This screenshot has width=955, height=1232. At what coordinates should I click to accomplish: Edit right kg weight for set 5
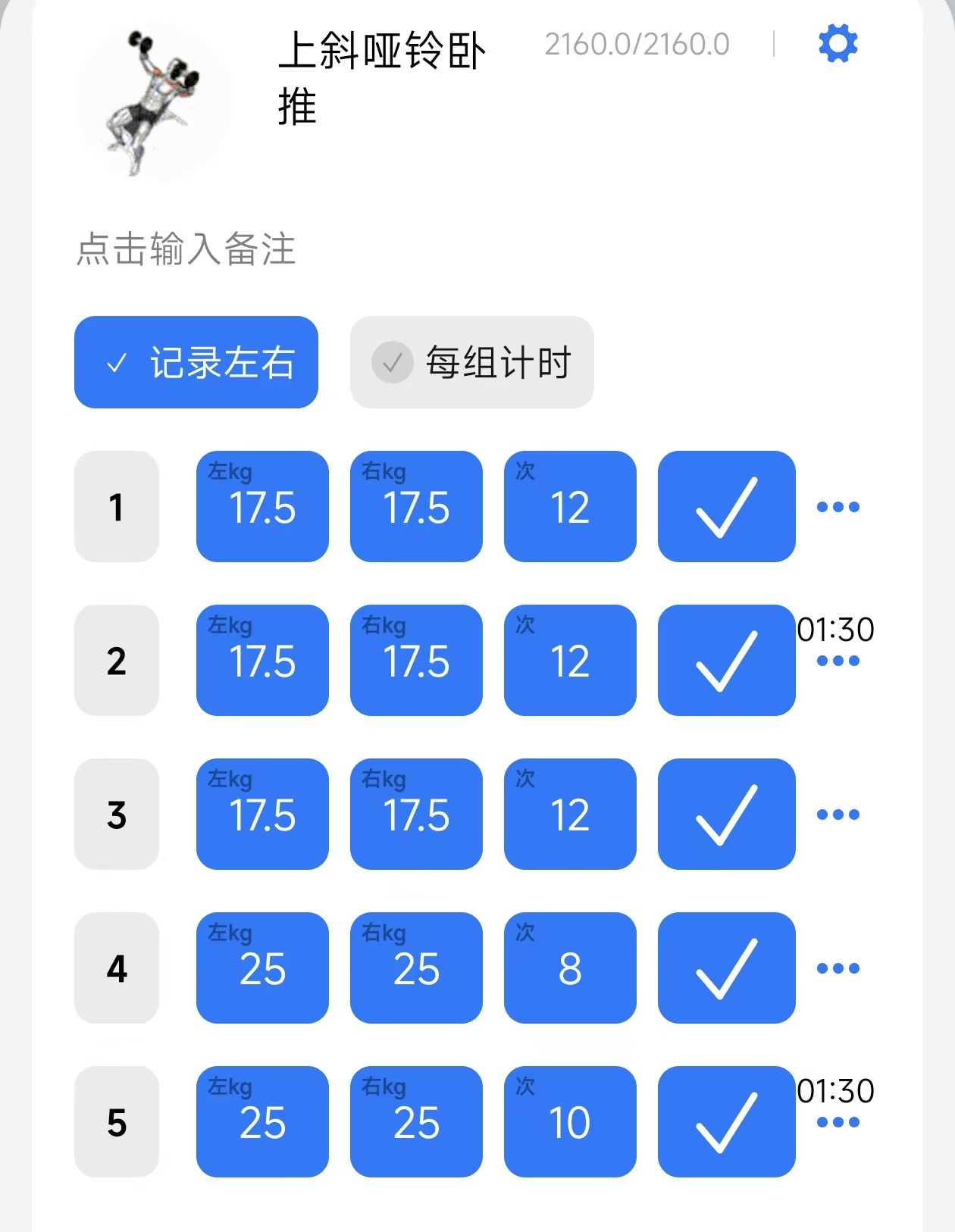416,1121
